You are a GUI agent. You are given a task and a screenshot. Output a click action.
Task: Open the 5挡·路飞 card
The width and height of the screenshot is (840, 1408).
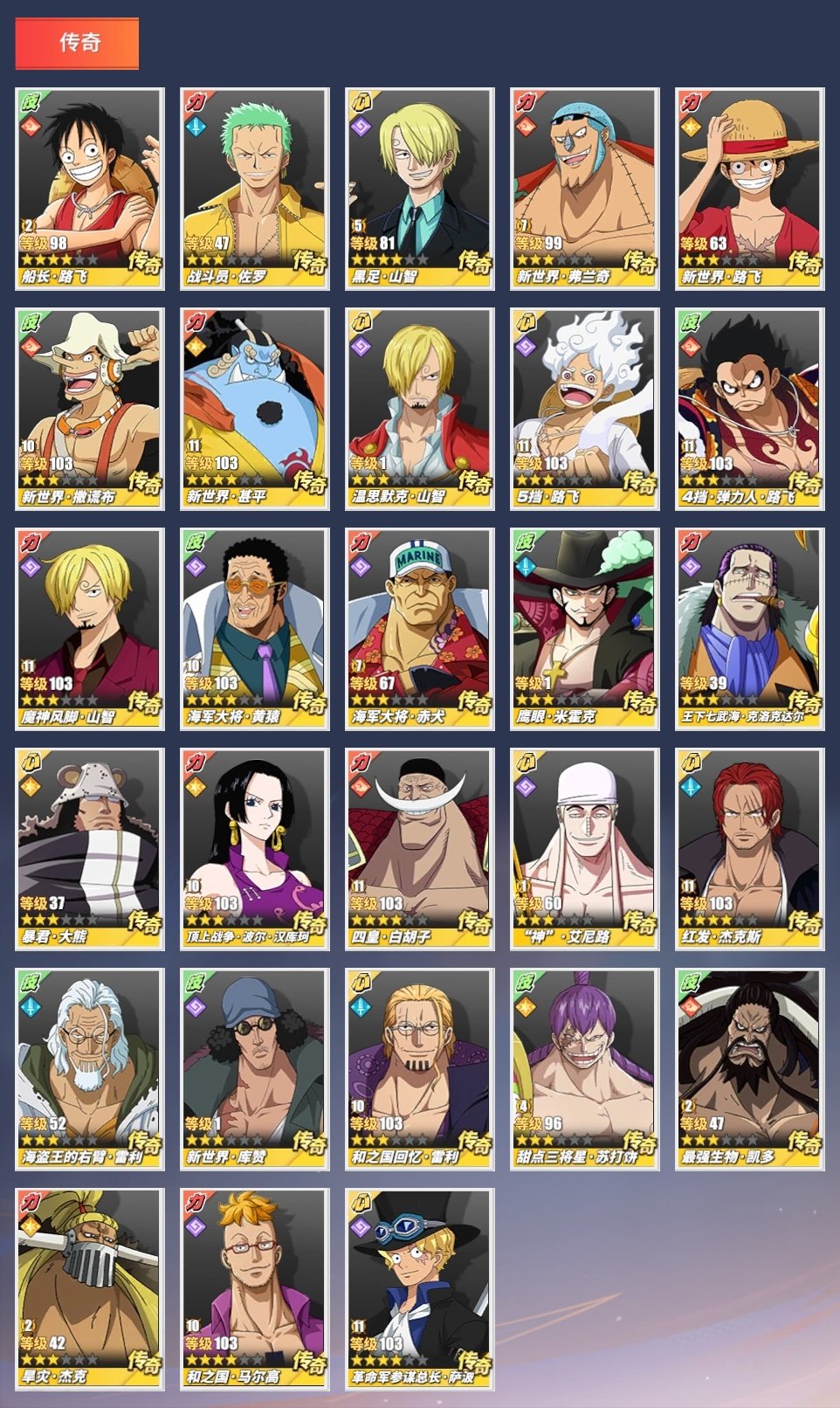point(584,408)
